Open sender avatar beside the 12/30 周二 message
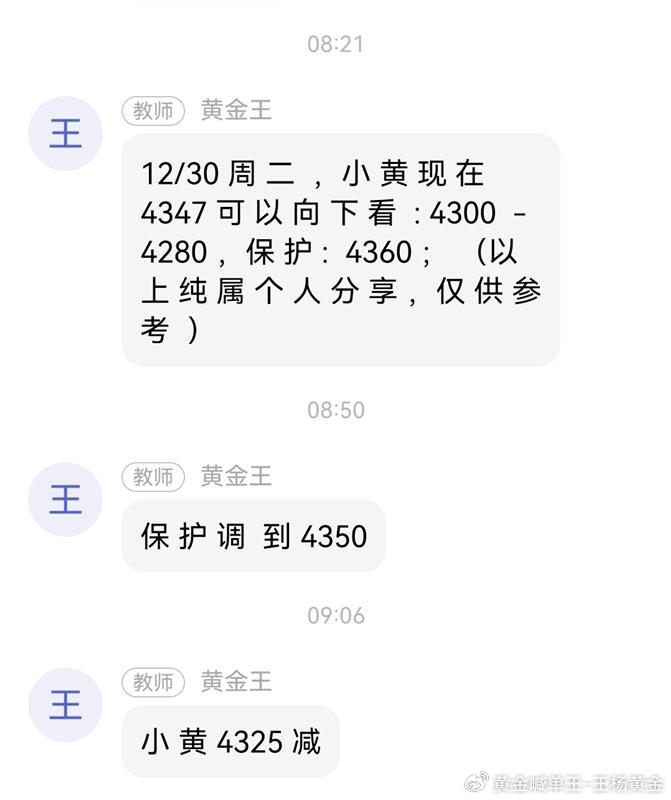671x800 pixels. (65, 133)
